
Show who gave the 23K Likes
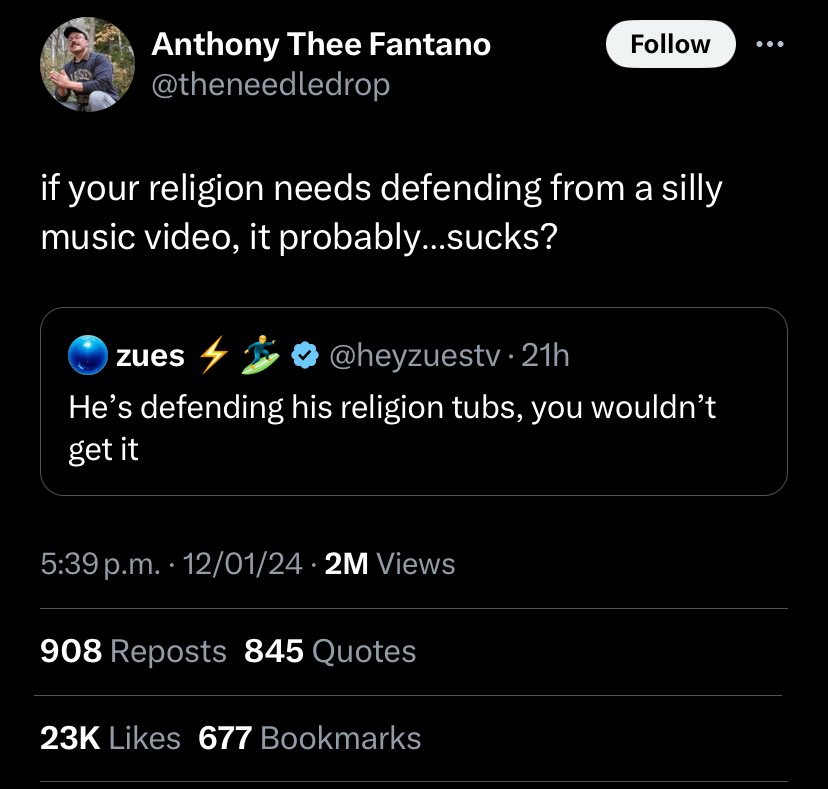pyautogui.click(x=110, y=738)
